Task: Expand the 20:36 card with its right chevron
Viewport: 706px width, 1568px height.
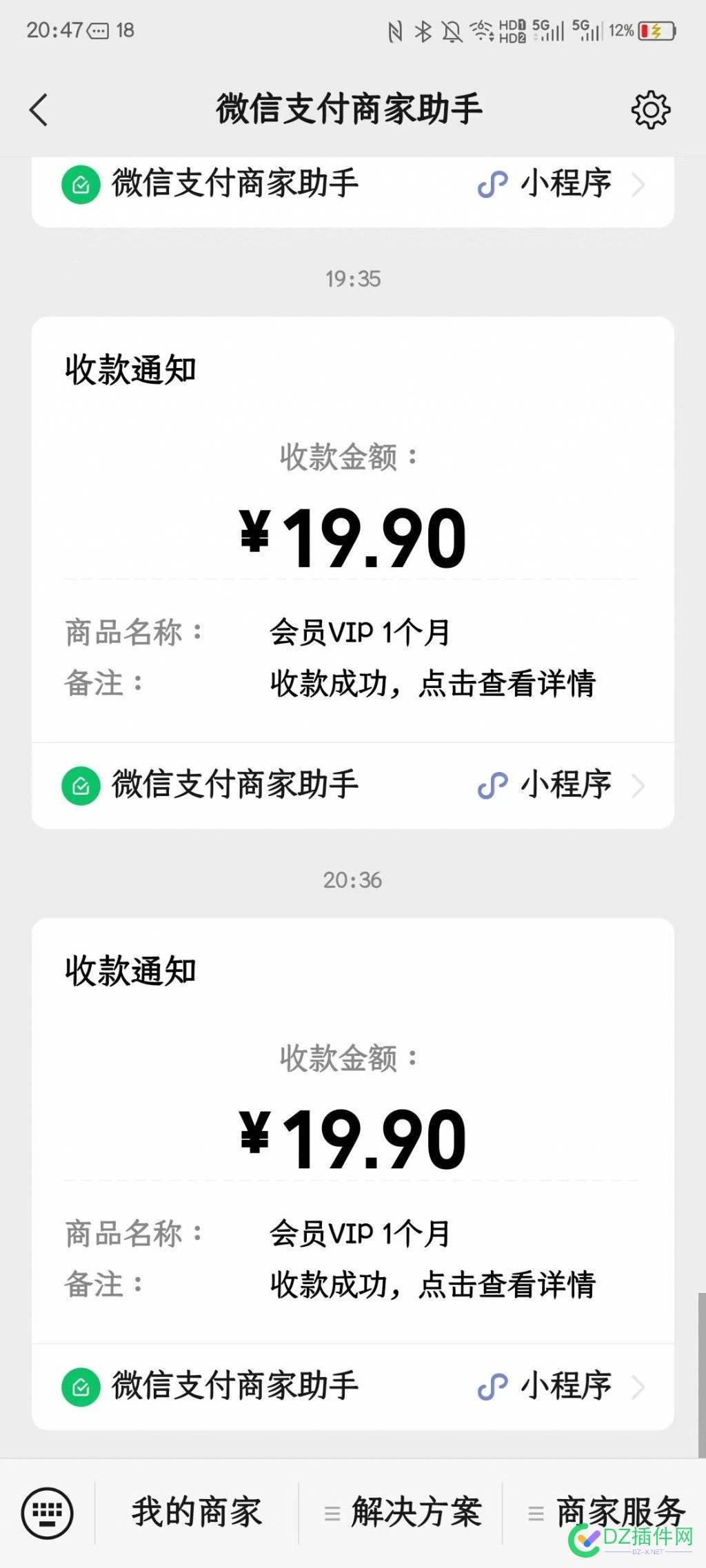Action: tap(641, 1385)
